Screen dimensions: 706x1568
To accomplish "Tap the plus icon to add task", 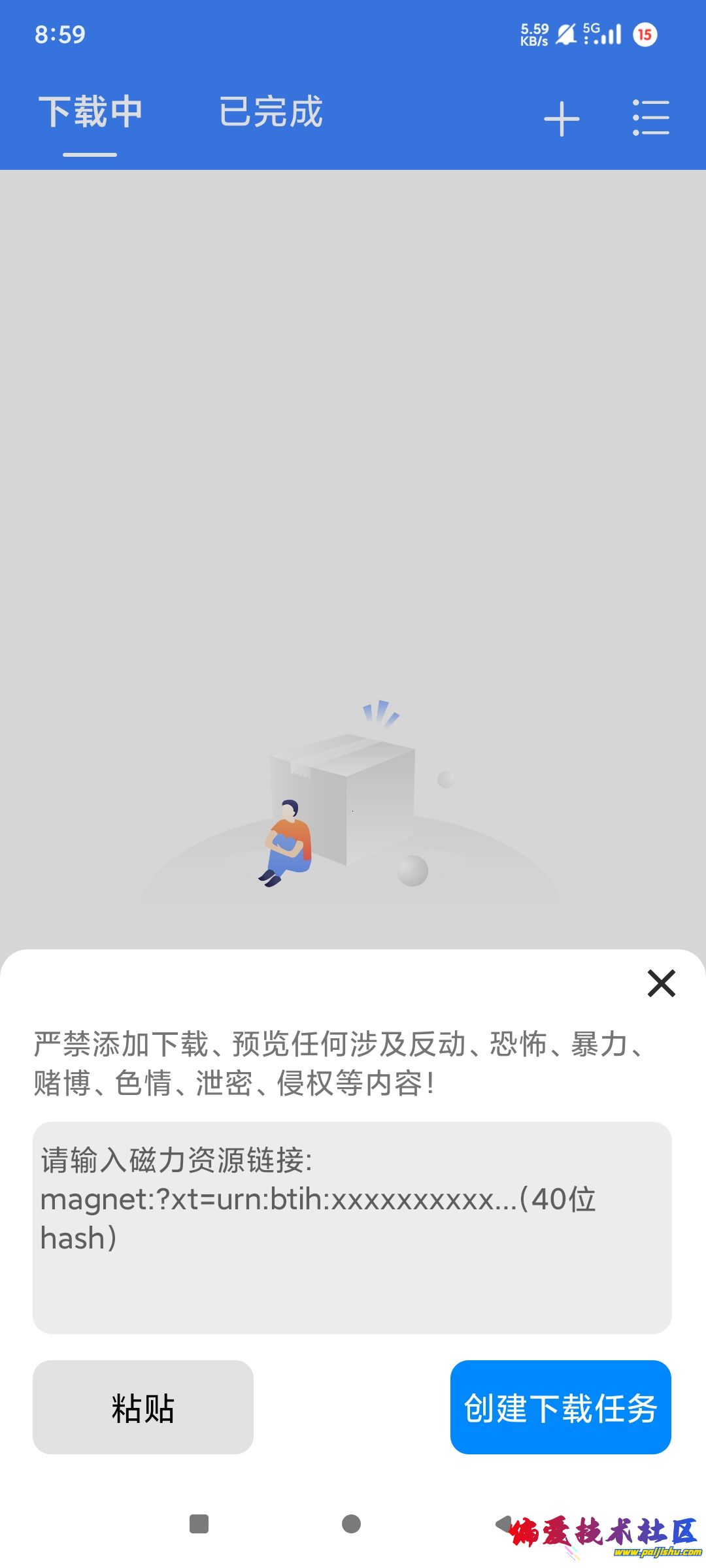I will (x=562, y=119).
